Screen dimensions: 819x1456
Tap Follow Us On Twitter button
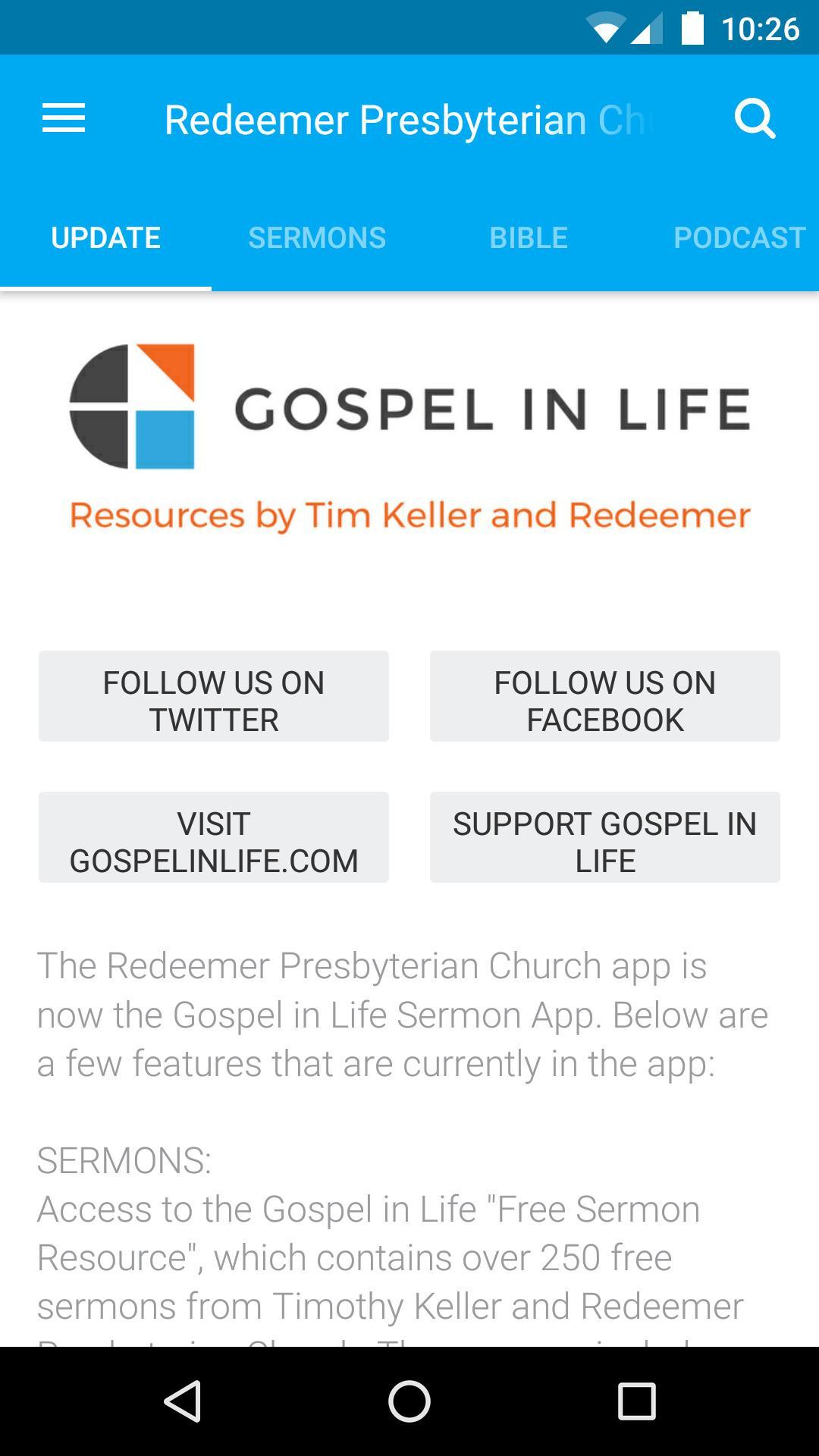click(214, 696)
